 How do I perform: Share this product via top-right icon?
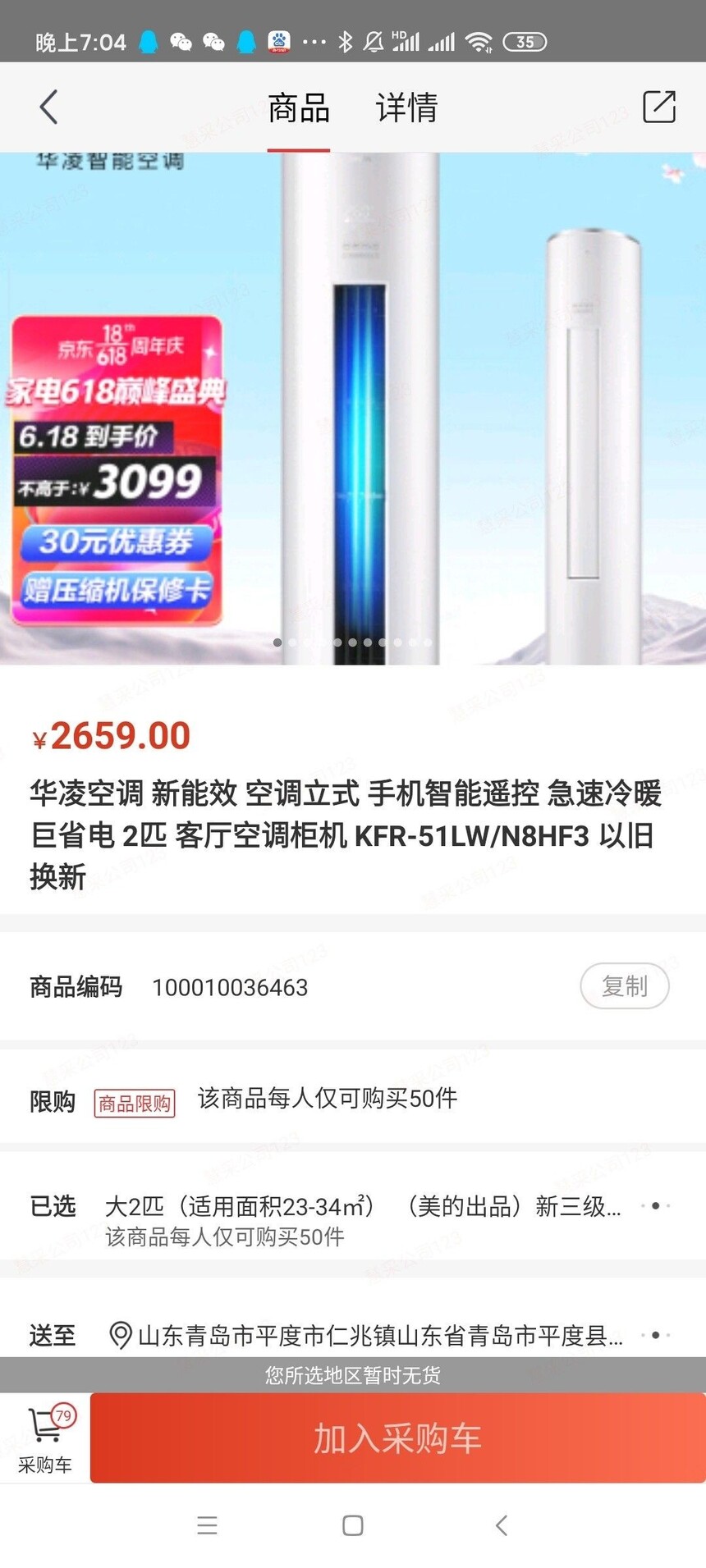(658, 107)
